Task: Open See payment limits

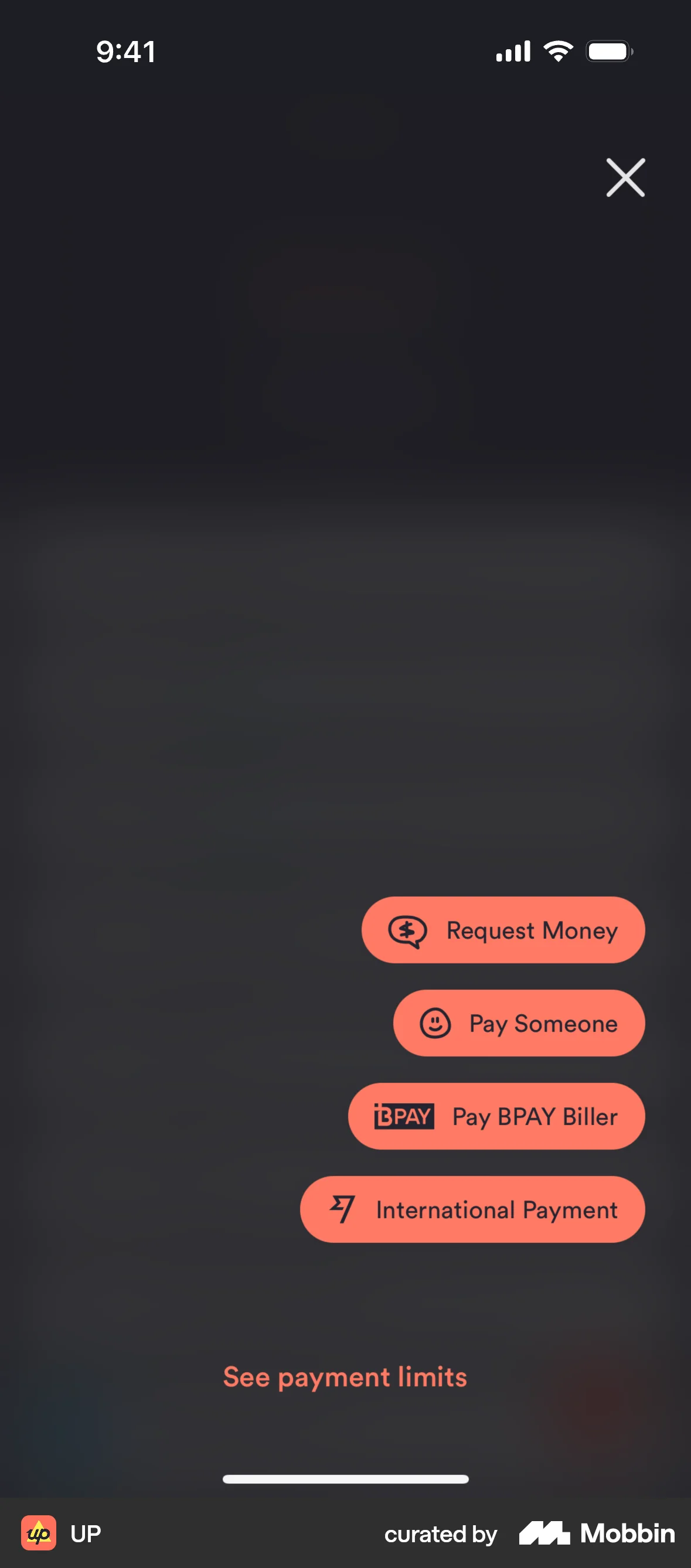Action: point(345,1377)
